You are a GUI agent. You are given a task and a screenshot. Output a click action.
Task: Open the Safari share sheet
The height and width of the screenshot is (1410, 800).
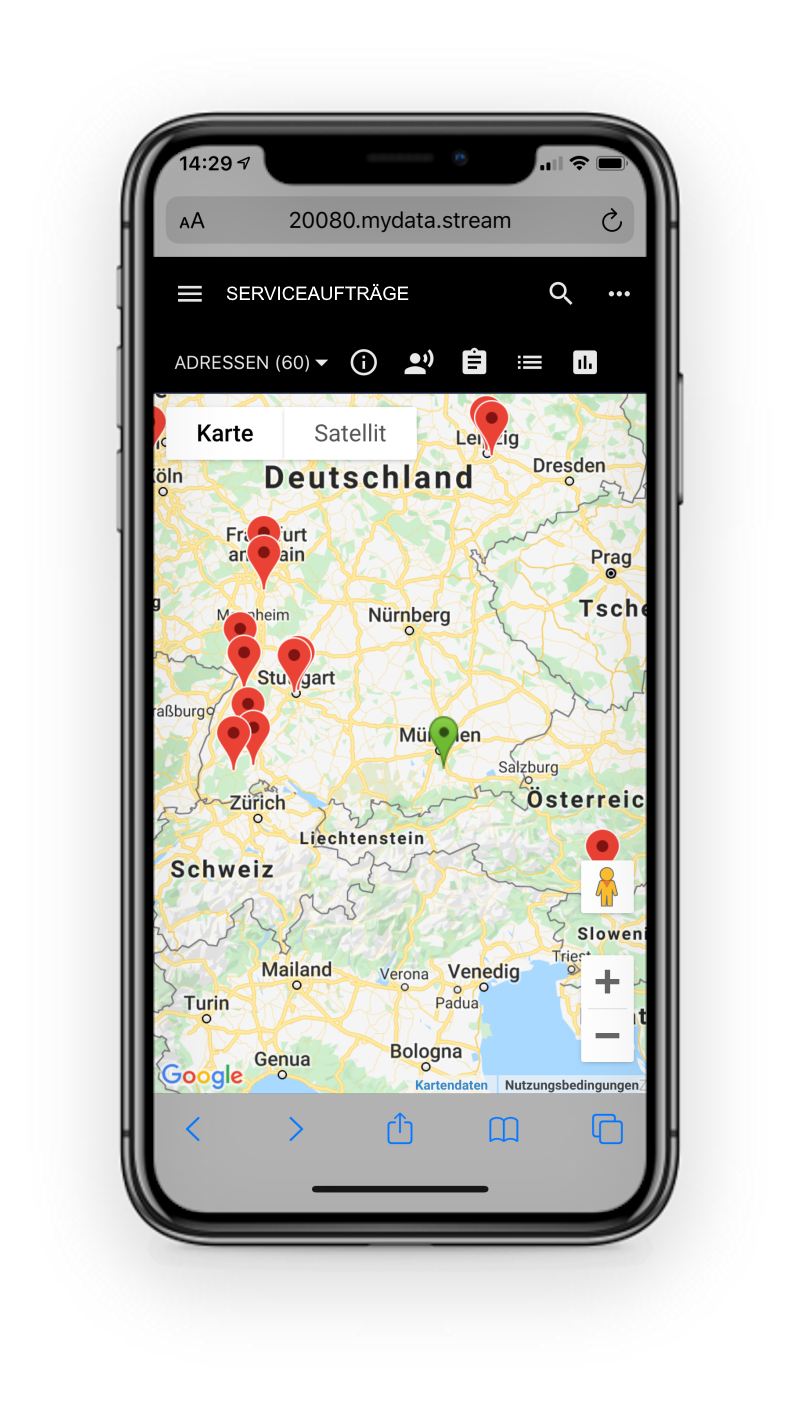(400, 1129)
